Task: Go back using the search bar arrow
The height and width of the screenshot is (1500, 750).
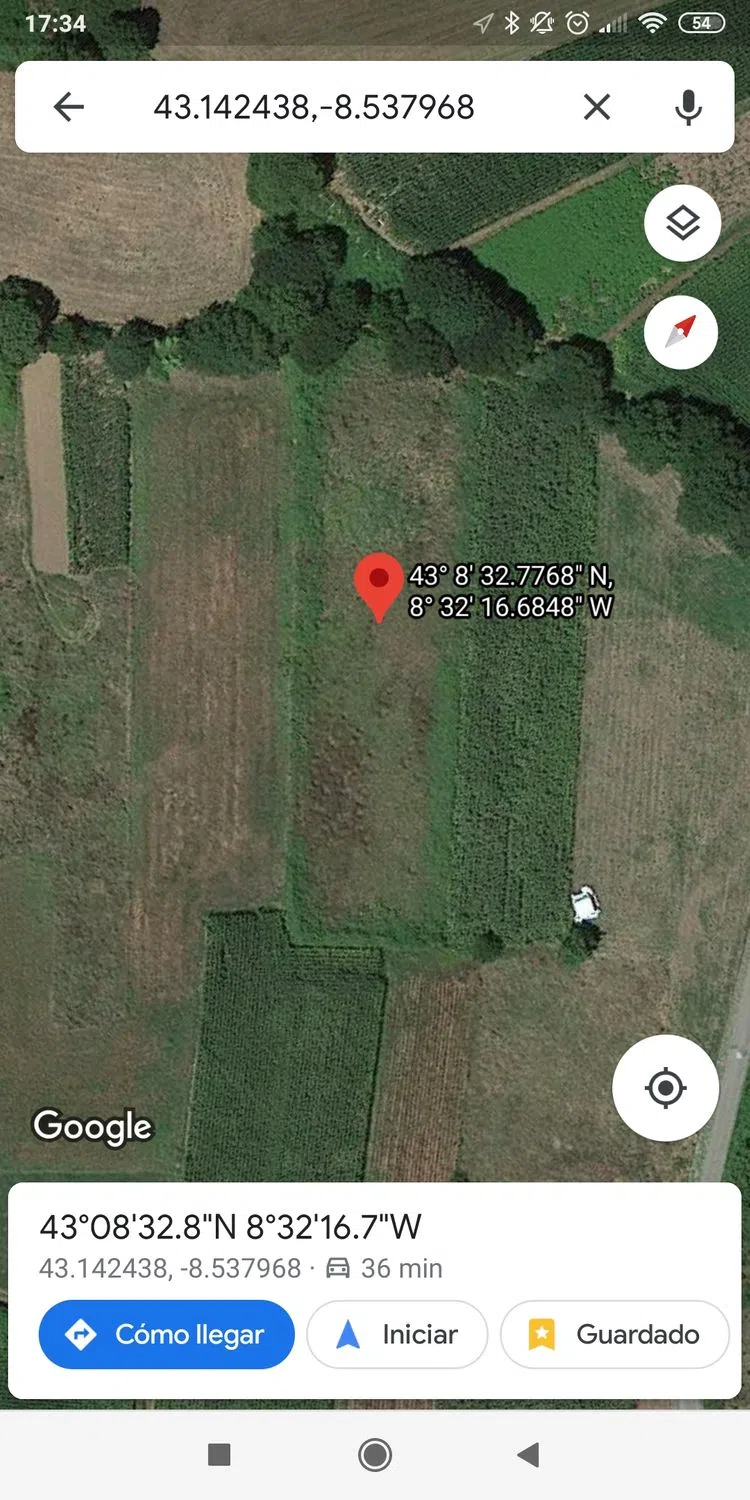Action: coord(69,107)
